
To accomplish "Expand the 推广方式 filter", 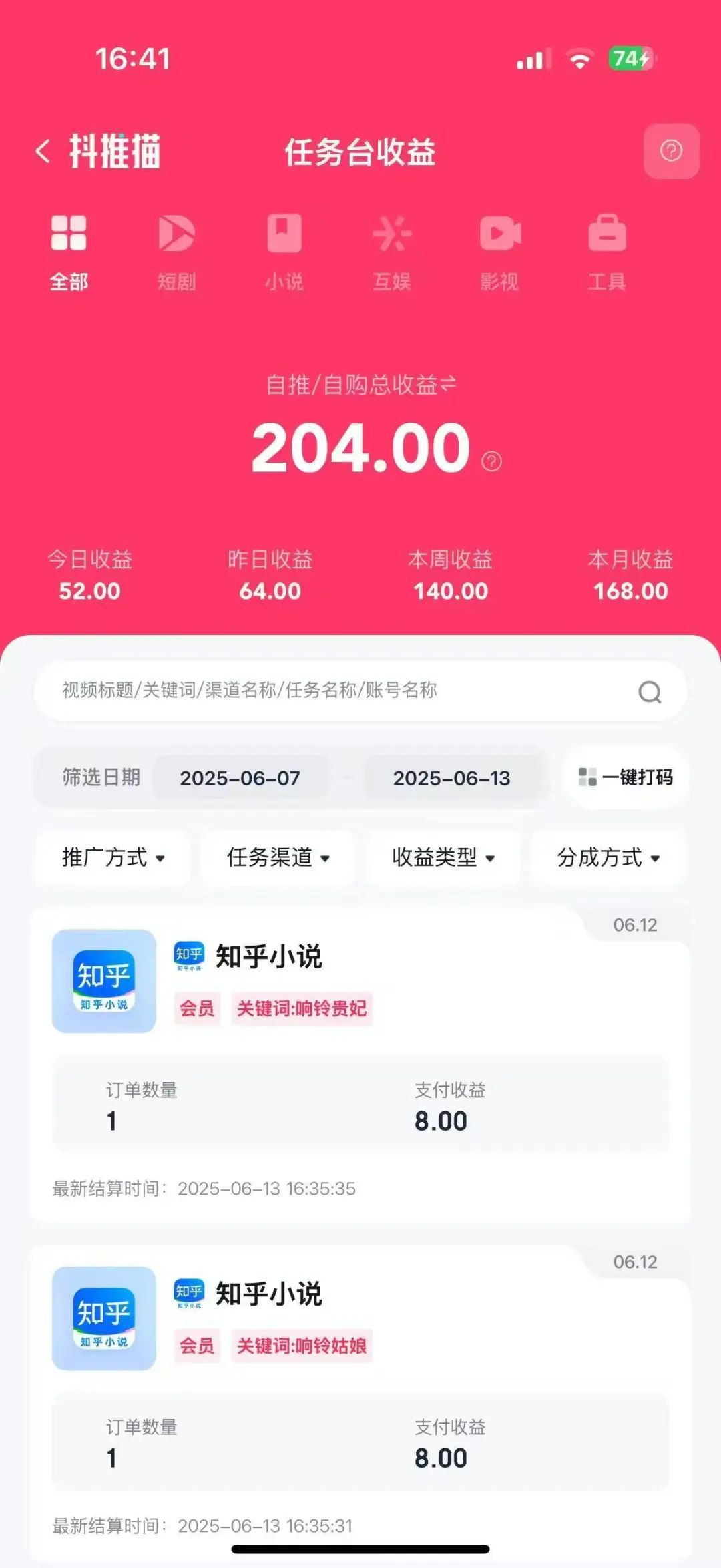I will pyautogui.click(x=113, y=858).
